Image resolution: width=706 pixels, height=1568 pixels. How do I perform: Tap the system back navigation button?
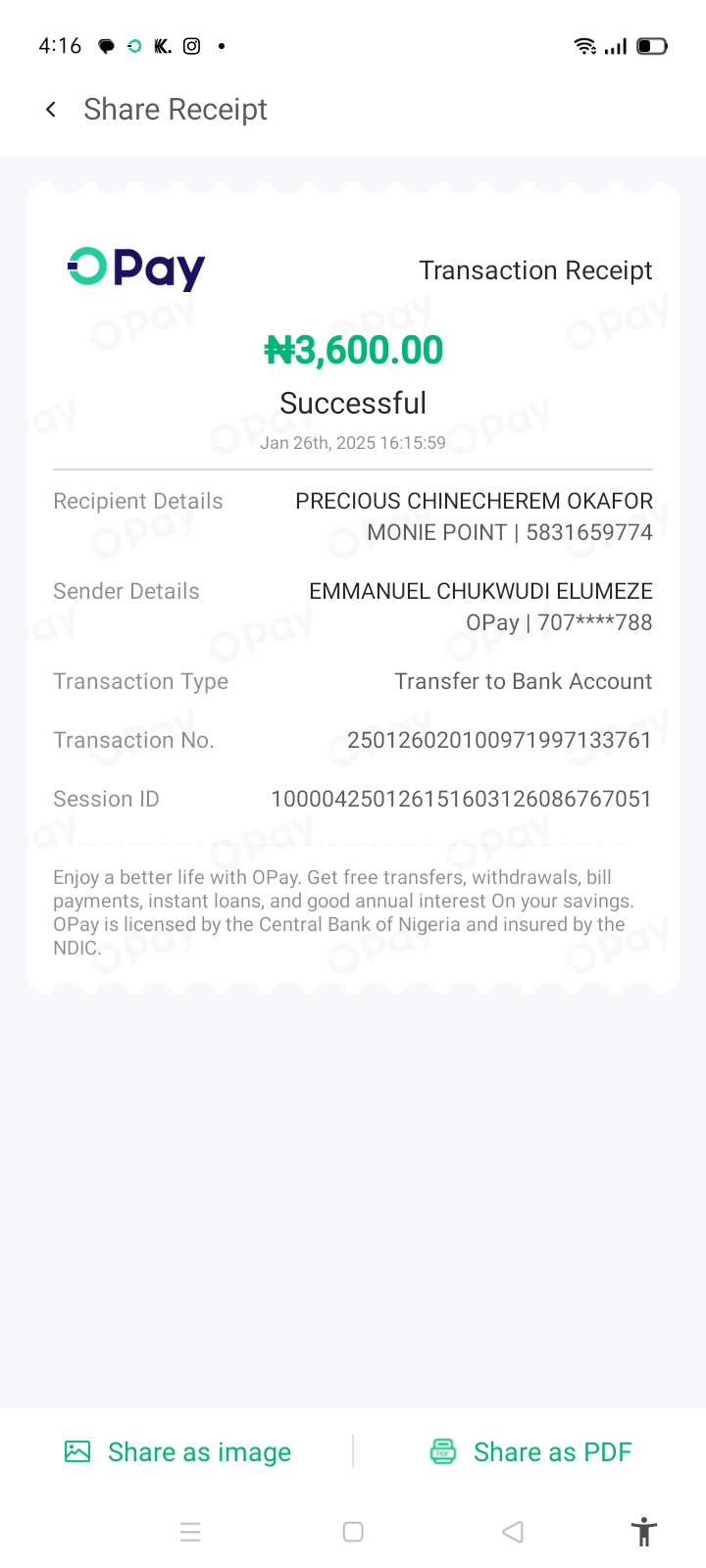click(x=512, y=1532)
